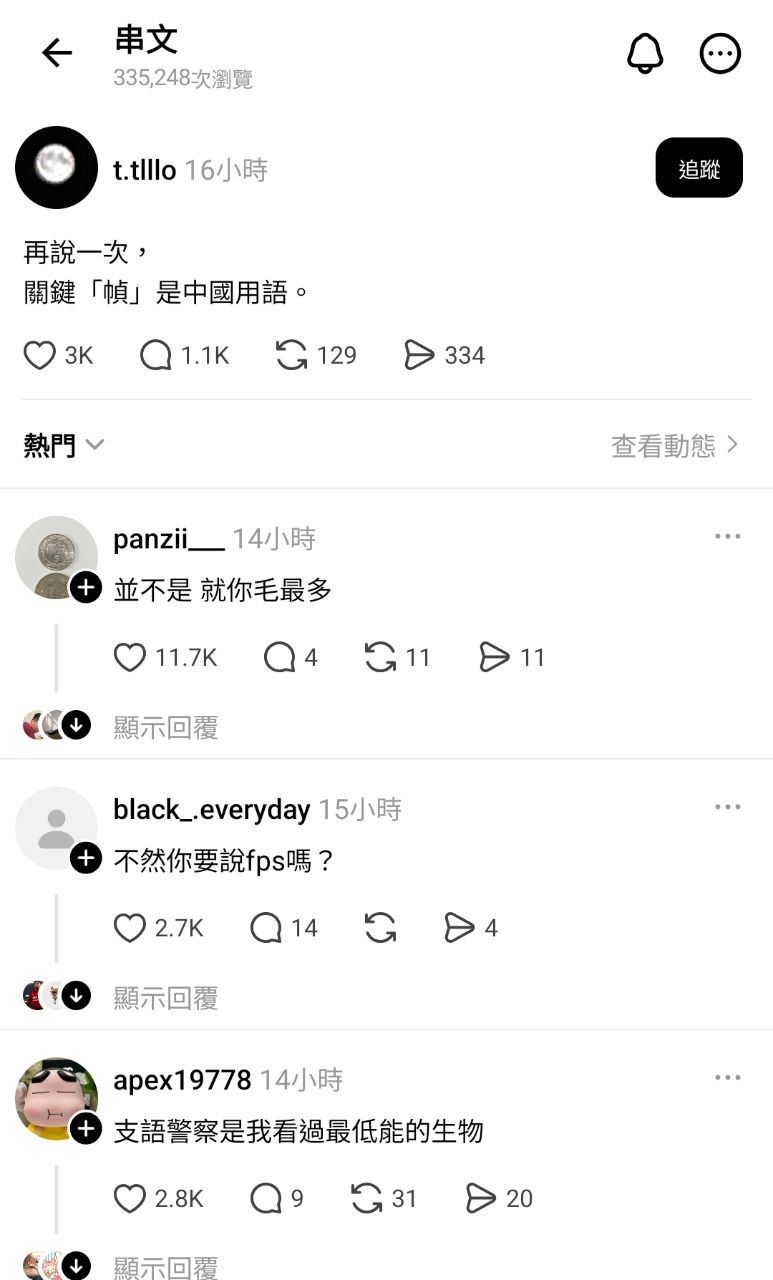Image resolution: width=773 pixels, height=1280 pixels.
Task: Open more options for panzii___'s reply
Action: pos(728,537)
